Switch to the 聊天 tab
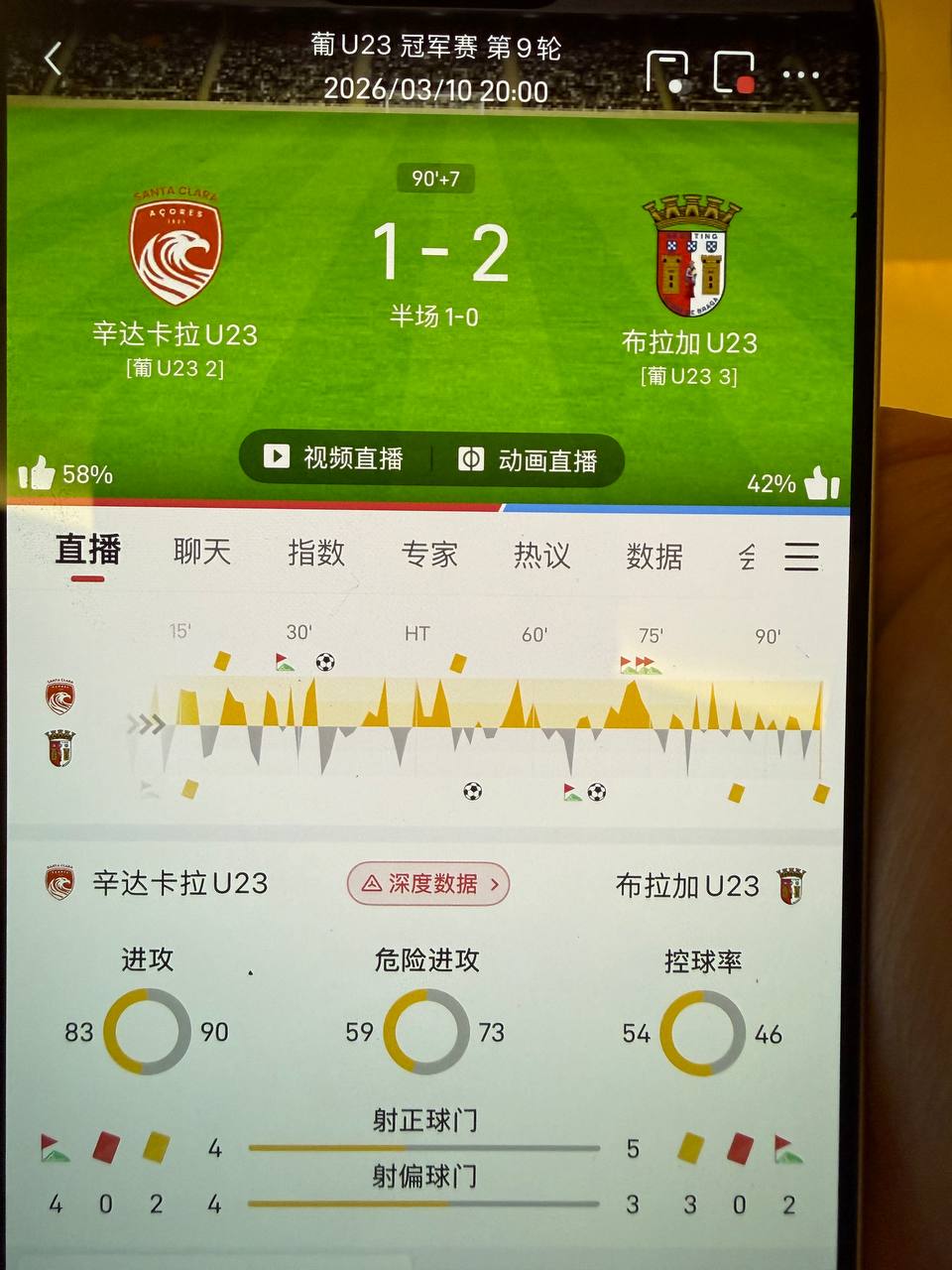Image resolution: width=952 pixels, height=1270 pixels. (x=201, y=552)
